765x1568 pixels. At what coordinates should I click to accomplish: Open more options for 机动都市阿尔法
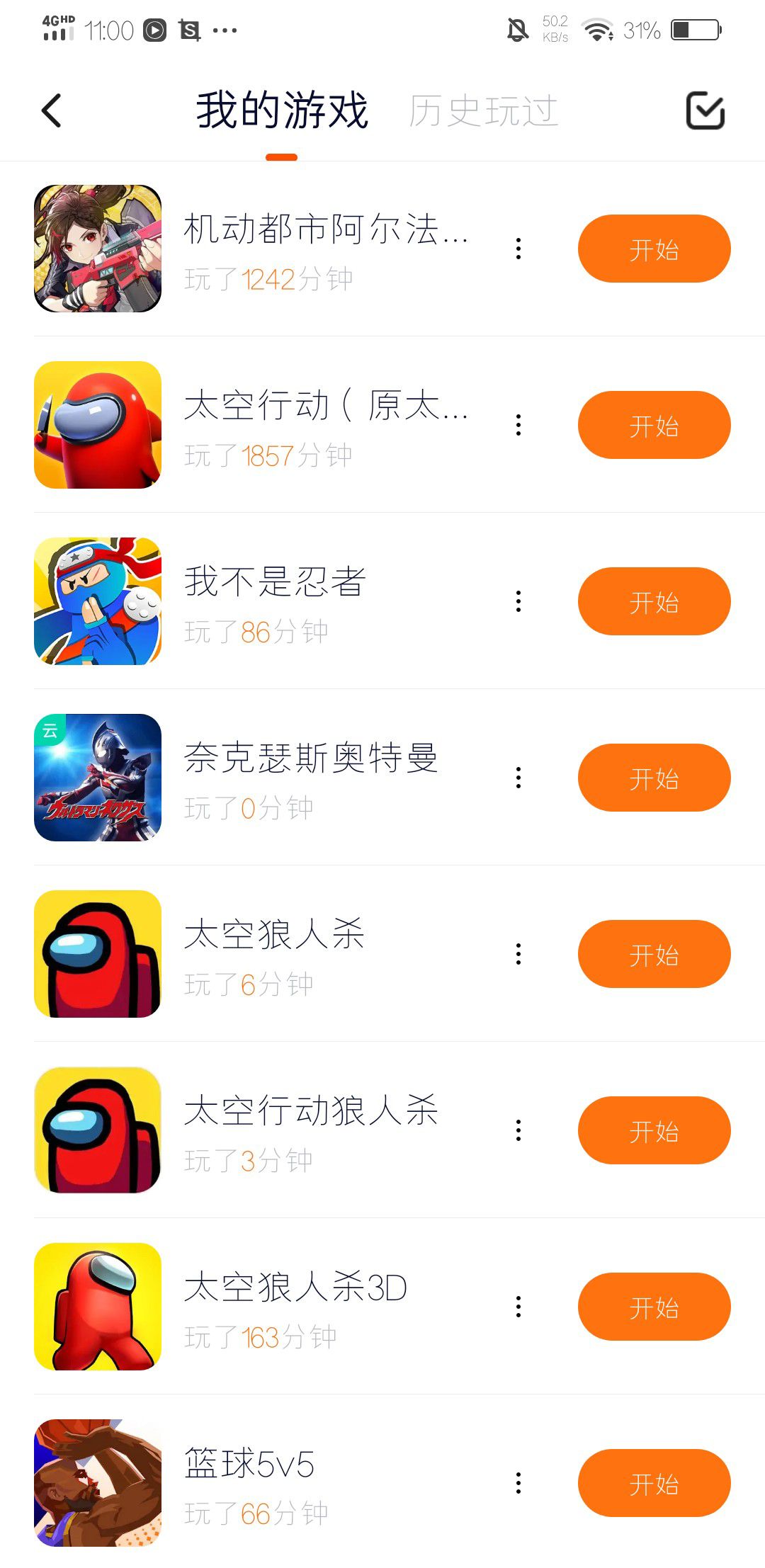coord(518,249)
